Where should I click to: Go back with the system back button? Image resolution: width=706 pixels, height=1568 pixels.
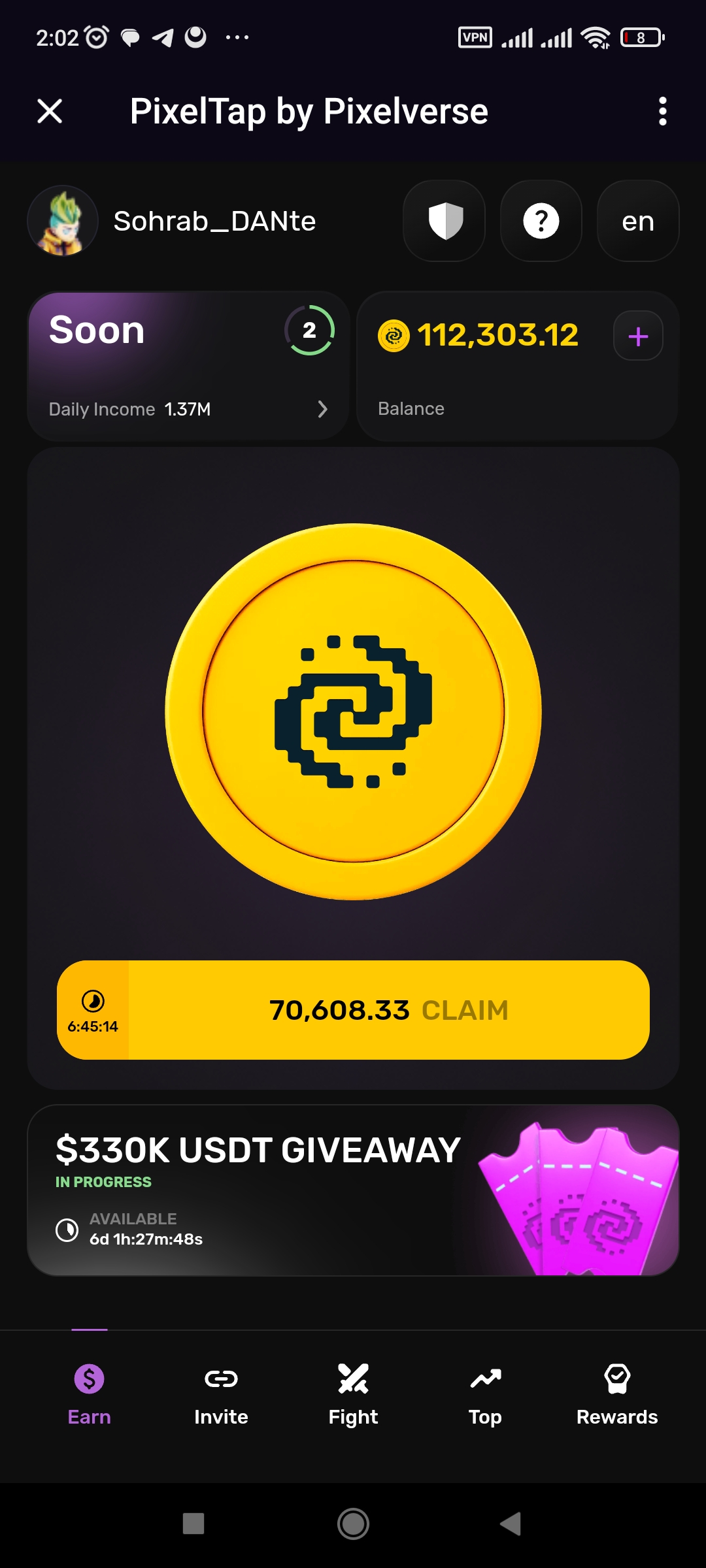(511, 1524)
